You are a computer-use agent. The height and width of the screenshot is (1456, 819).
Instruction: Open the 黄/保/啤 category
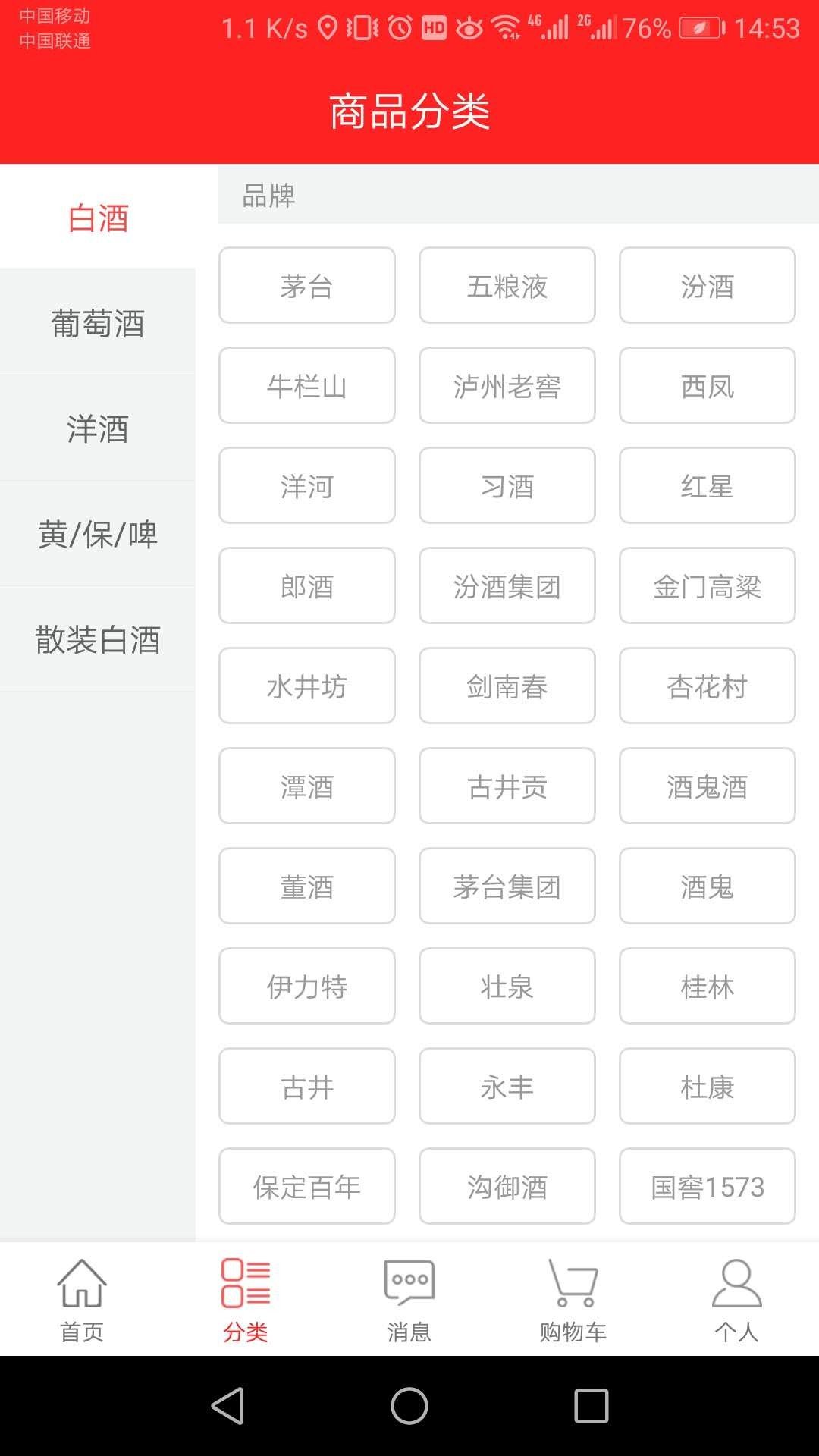97,534
